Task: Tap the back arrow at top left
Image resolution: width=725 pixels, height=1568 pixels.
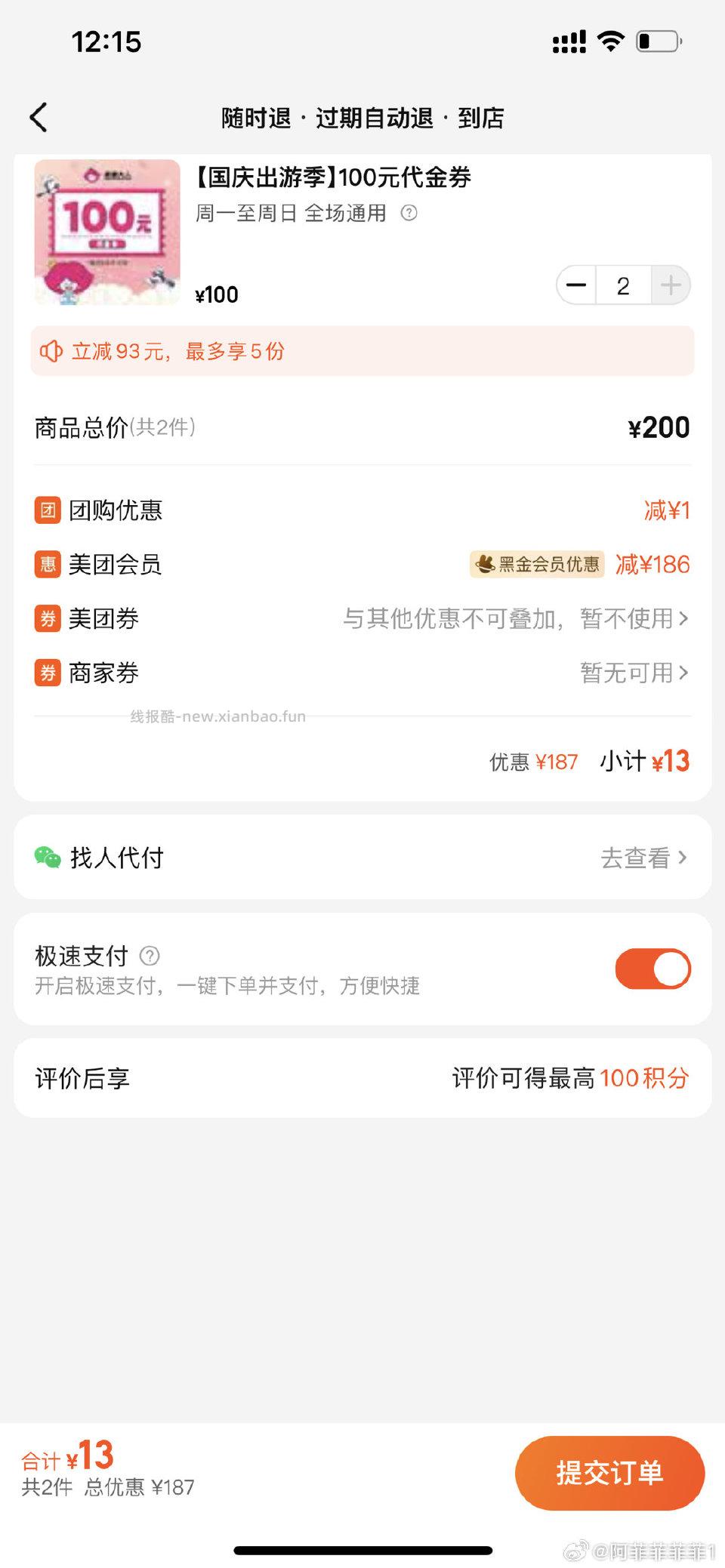Action: tap(39, 118)
